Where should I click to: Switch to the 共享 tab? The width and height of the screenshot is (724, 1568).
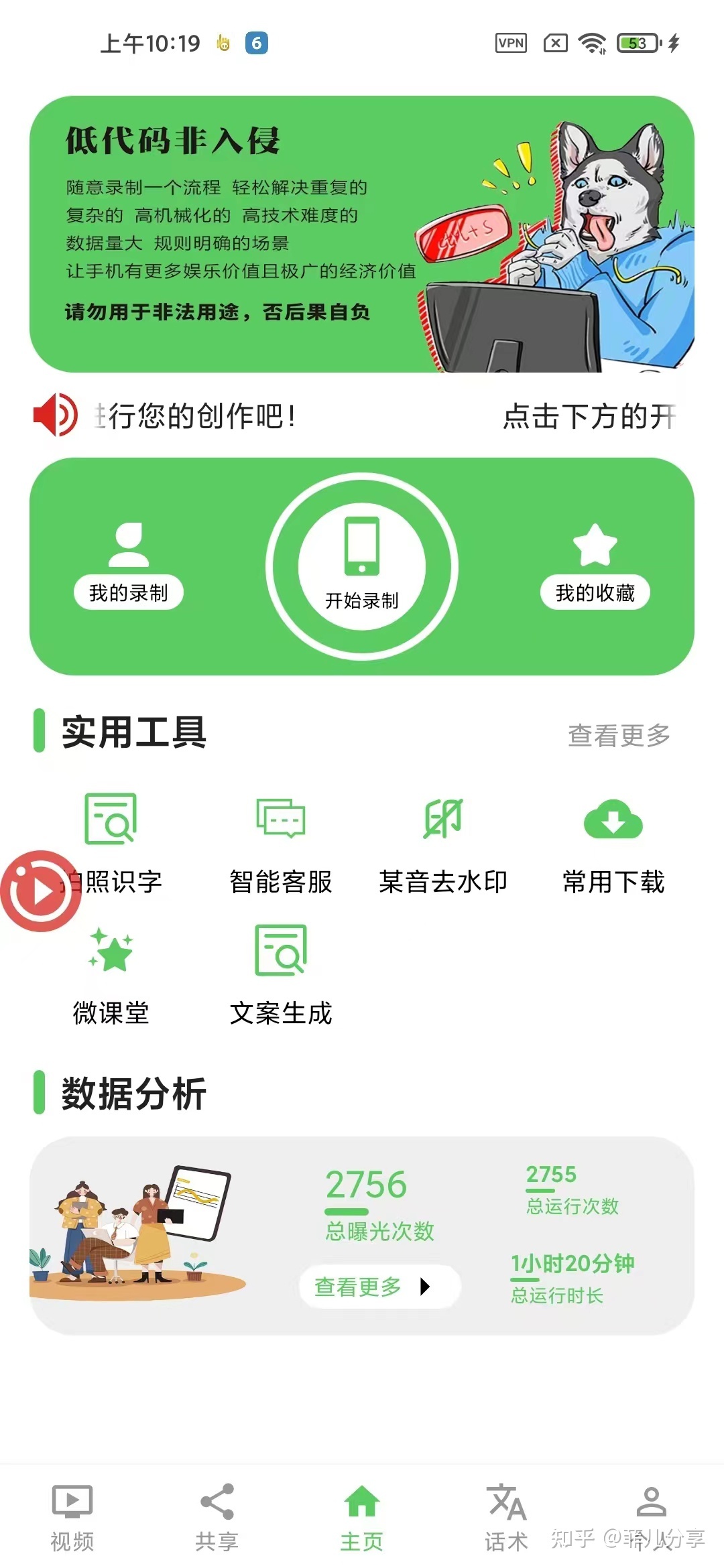(x=217, y=1518)
